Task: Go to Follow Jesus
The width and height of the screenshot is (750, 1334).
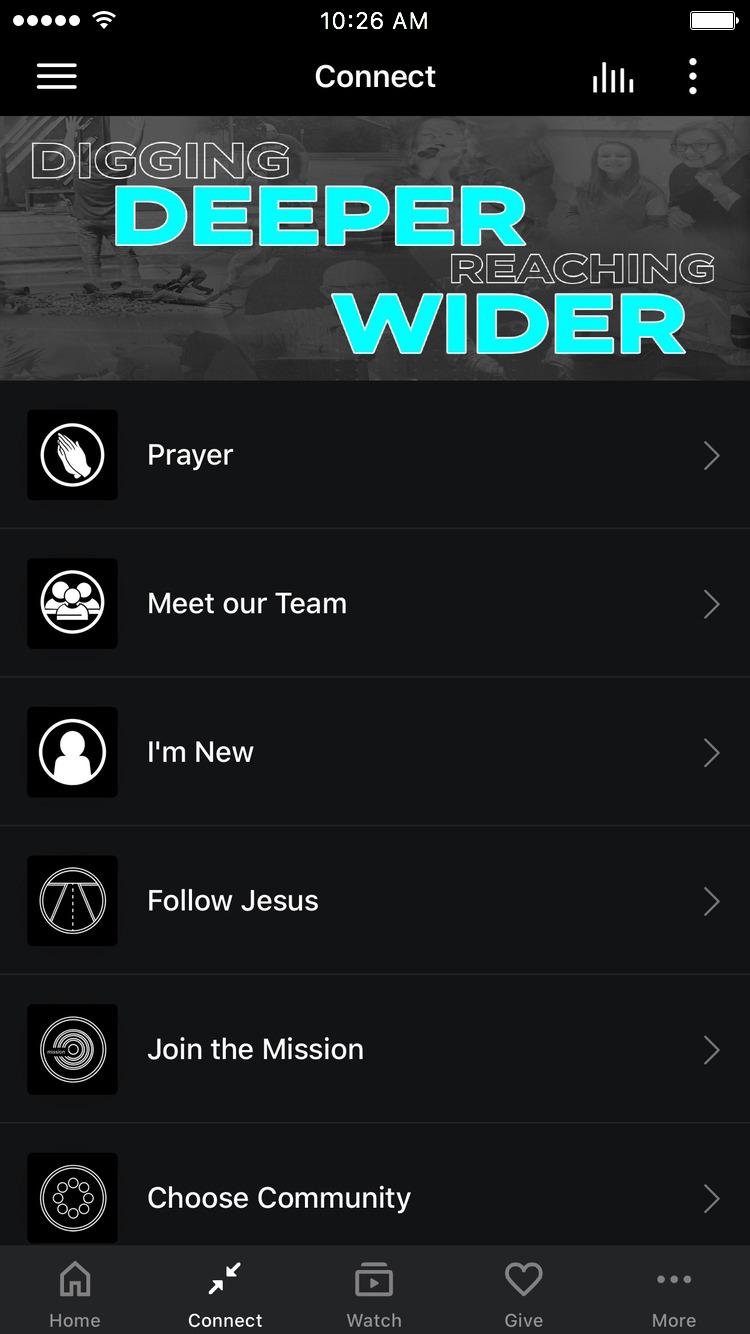Action: click(375, 901)
